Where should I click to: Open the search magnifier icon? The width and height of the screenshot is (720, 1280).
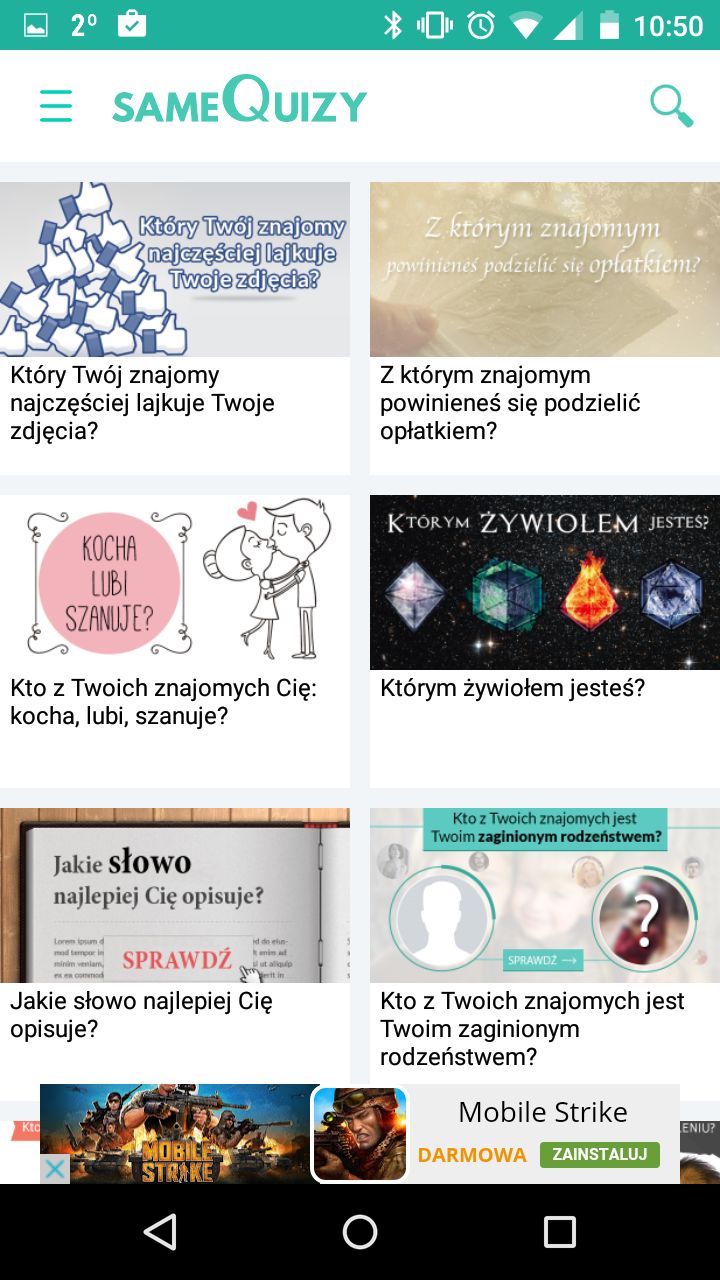click(671, 106)
